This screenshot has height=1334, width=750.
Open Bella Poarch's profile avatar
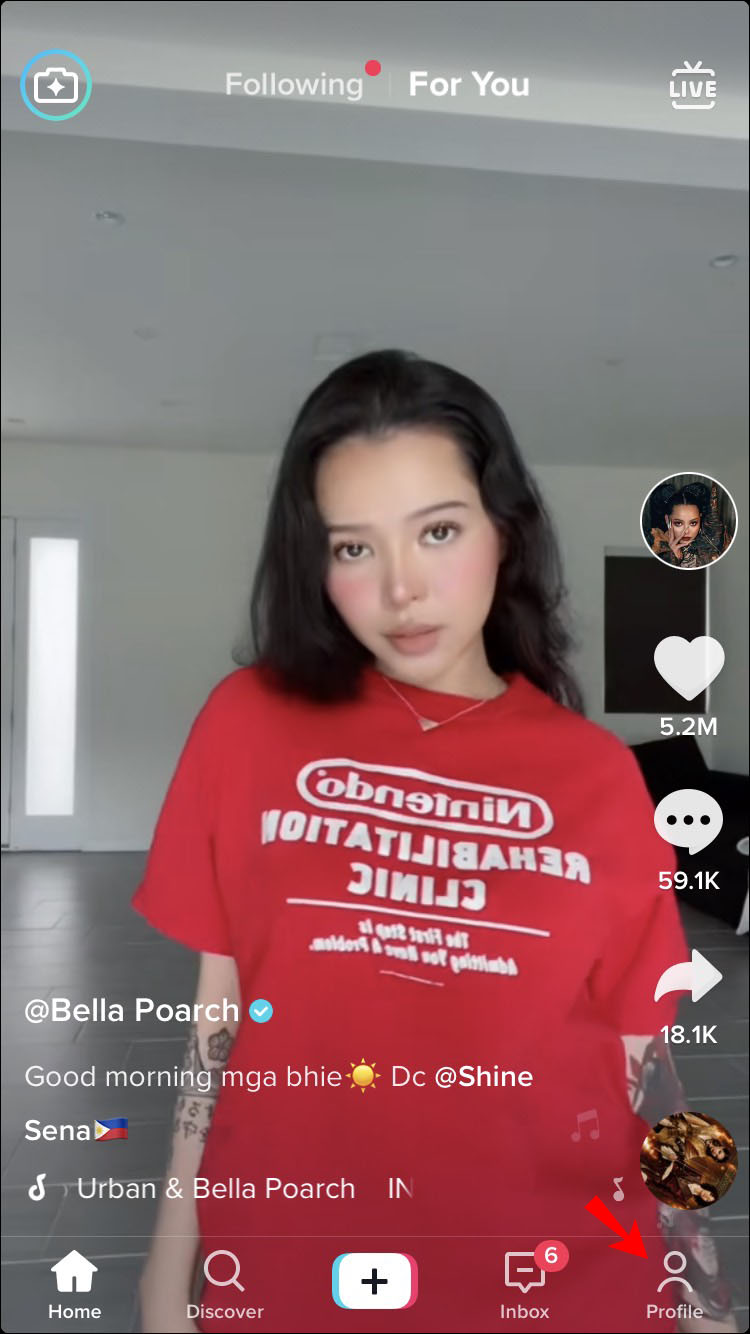tap(688, 521)
